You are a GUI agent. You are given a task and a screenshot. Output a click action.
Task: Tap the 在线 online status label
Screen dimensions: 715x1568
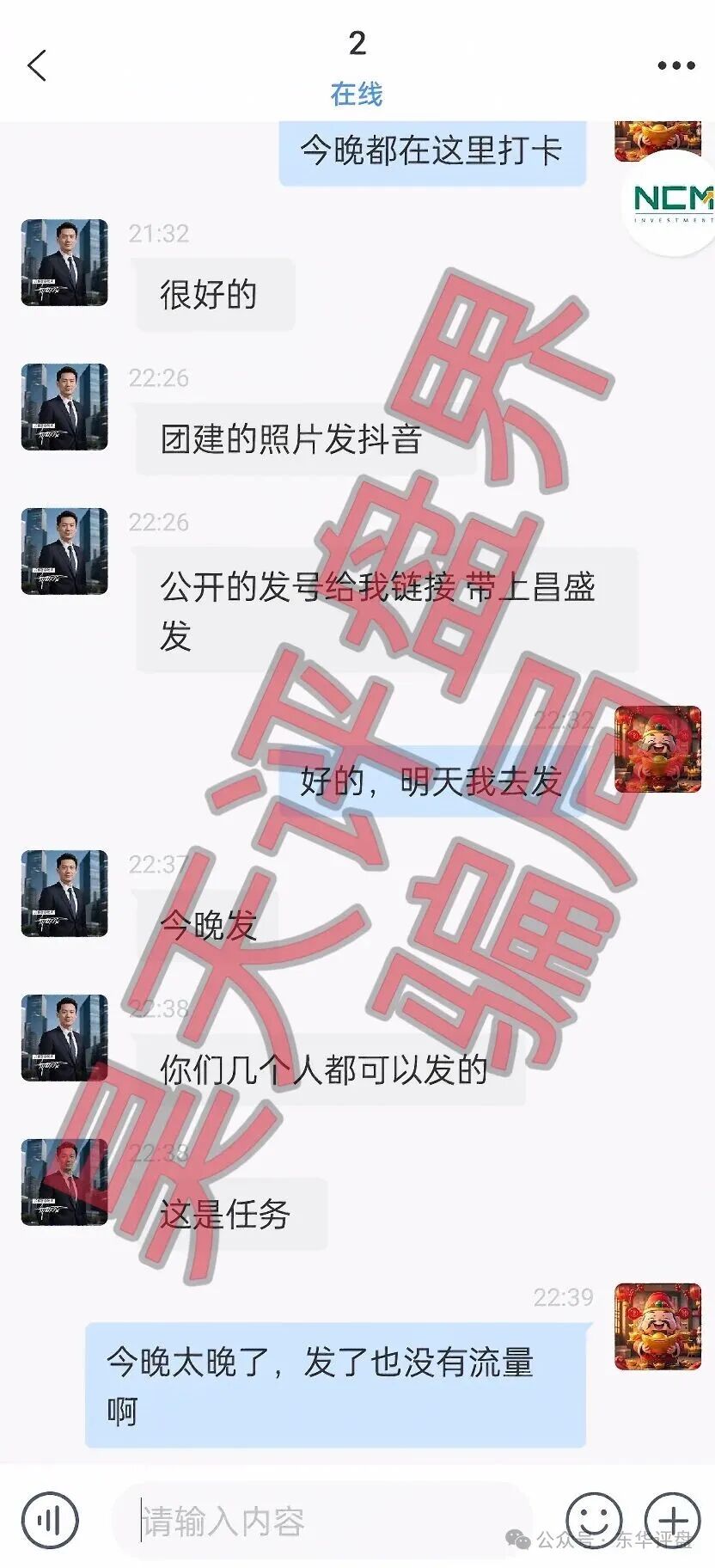click(x=357, y=96)
